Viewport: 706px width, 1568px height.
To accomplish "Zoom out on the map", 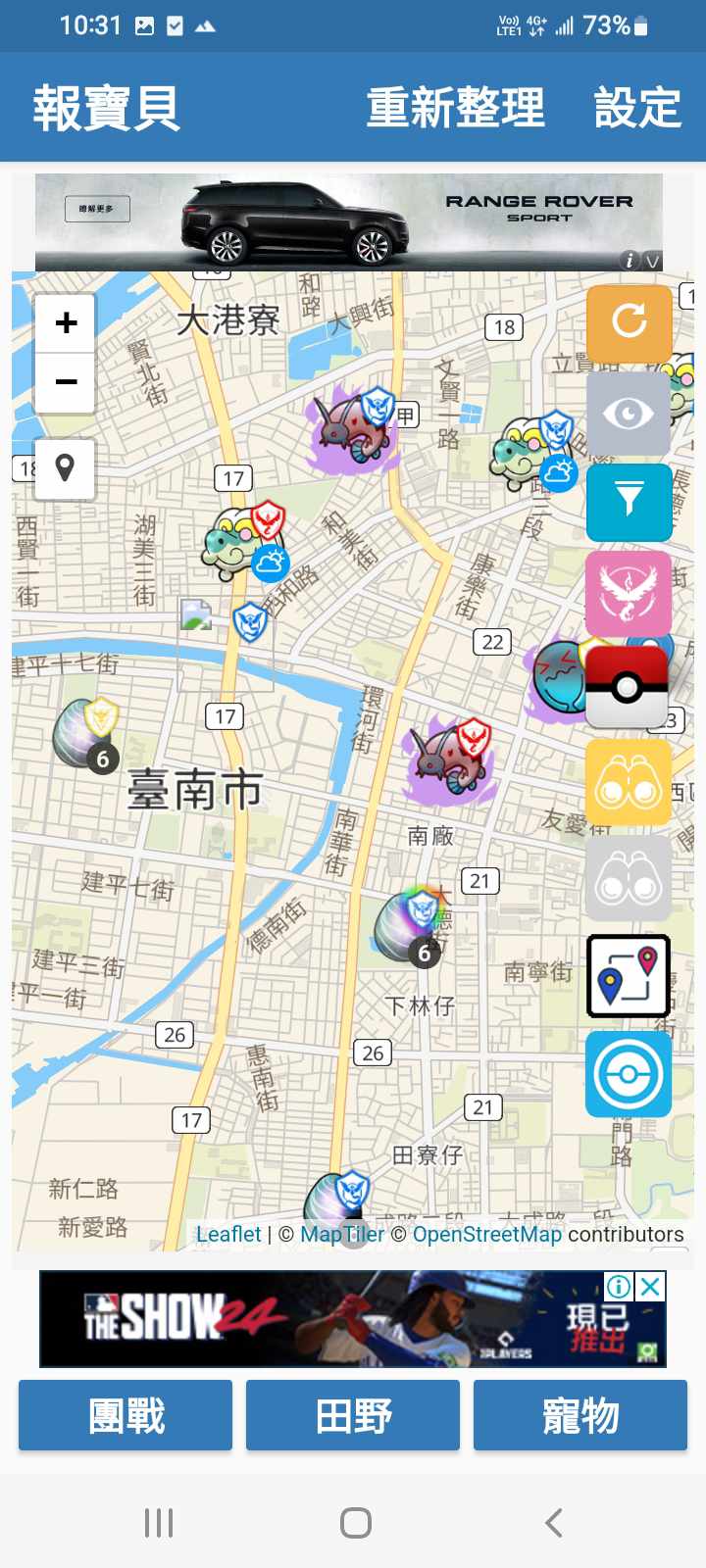I will click(66, 381).
